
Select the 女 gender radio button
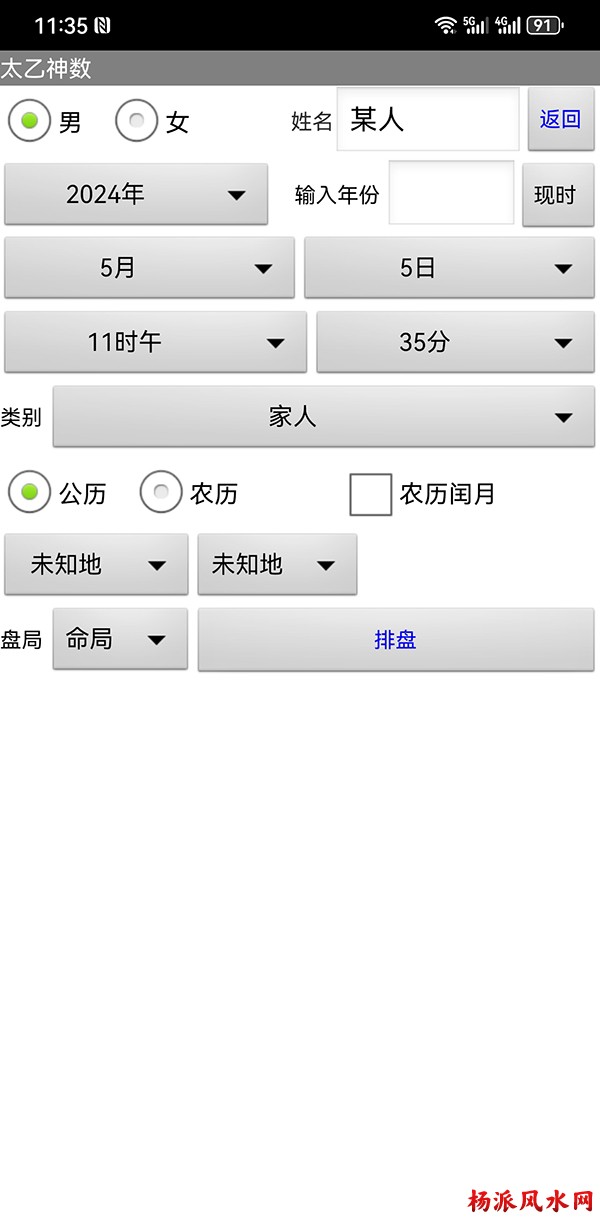[x=137, y=121]
